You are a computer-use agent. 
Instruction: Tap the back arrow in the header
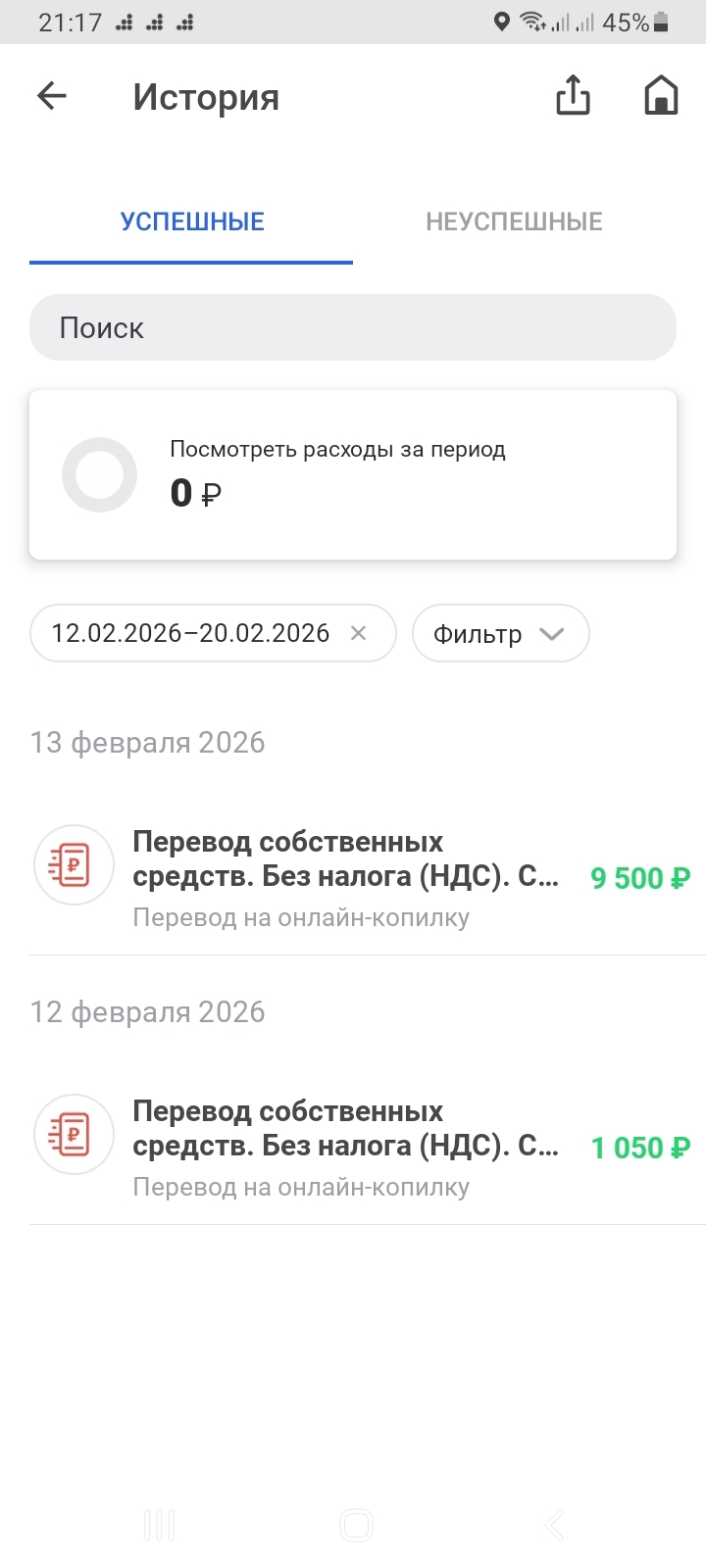50,95
